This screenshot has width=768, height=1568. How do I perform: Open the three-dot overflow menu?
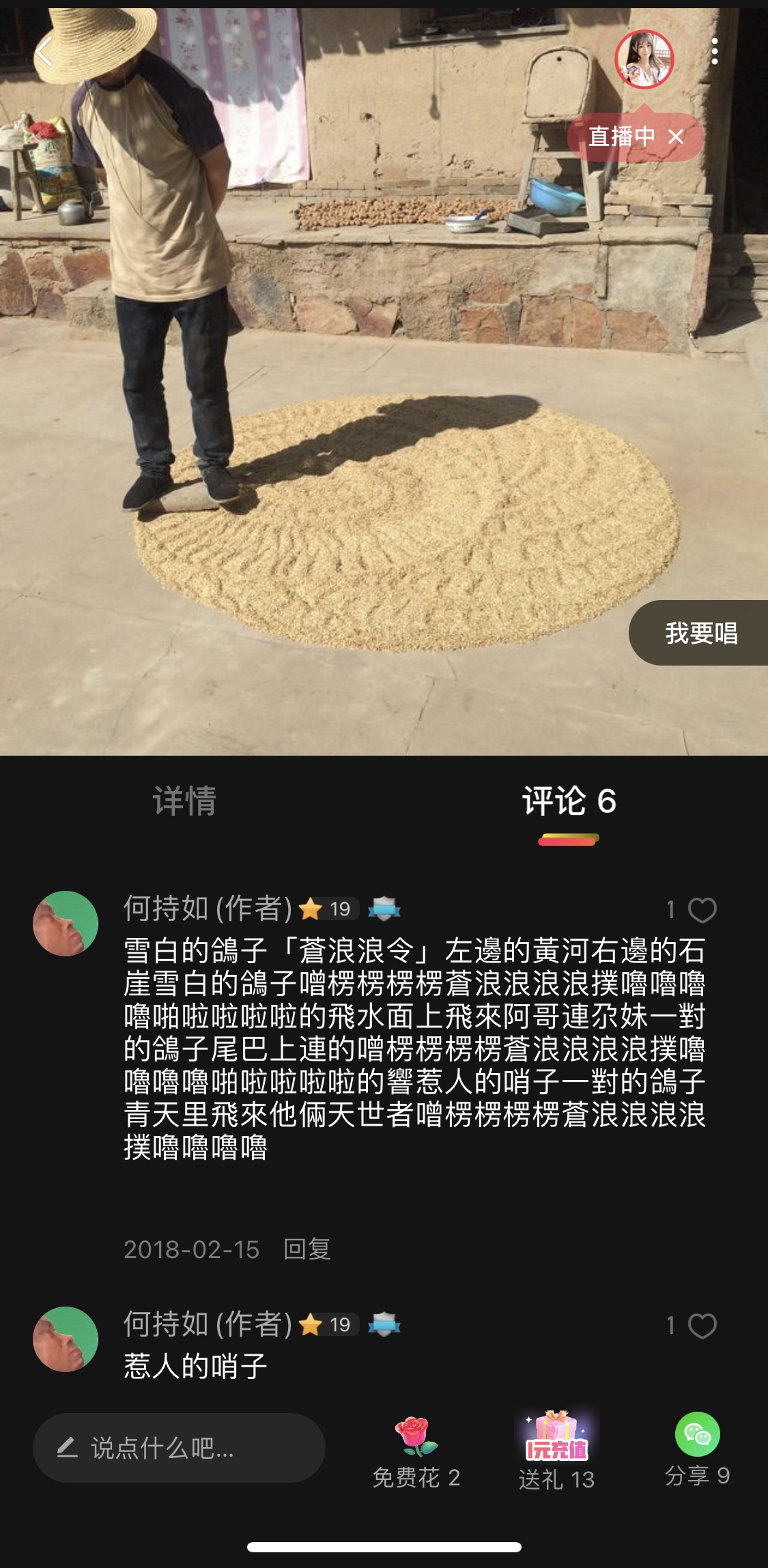click(714, 52)
